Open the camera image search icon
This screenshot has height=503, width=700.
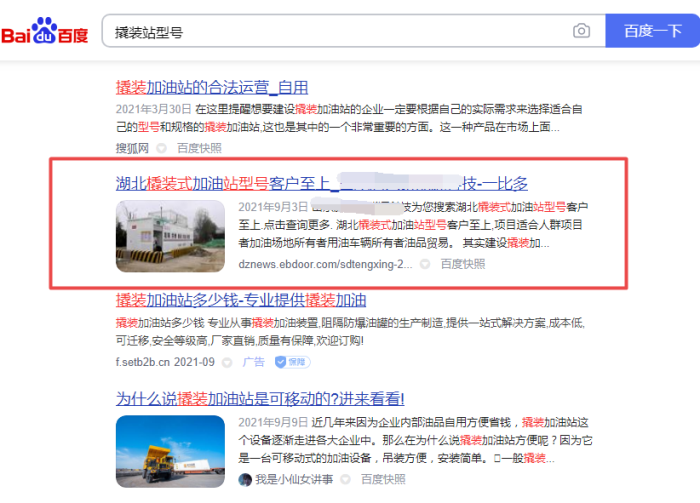(x=581, y=31)
